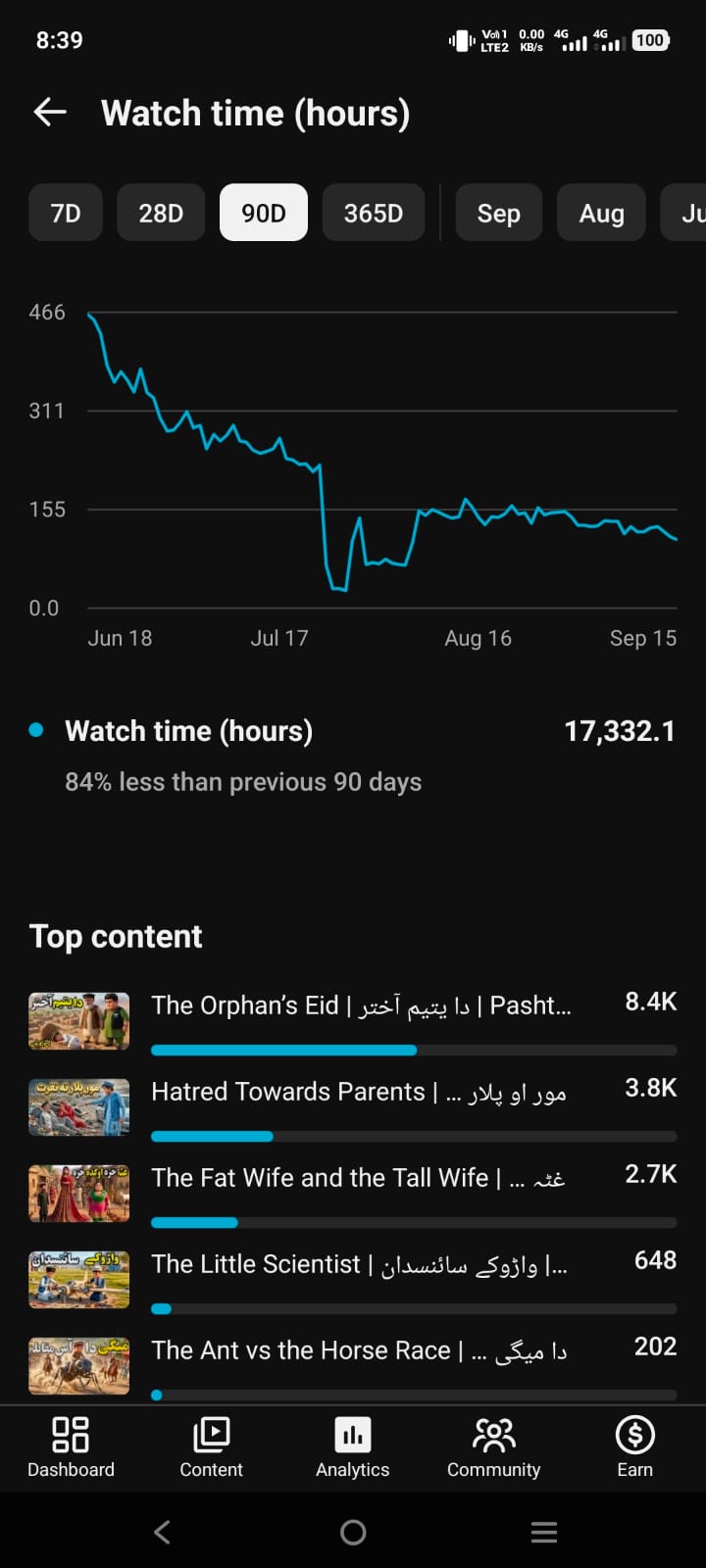Switch to the 28D range
This screenshot has height=1568, width=706.
pyautogui.click(x=161, y=213)
